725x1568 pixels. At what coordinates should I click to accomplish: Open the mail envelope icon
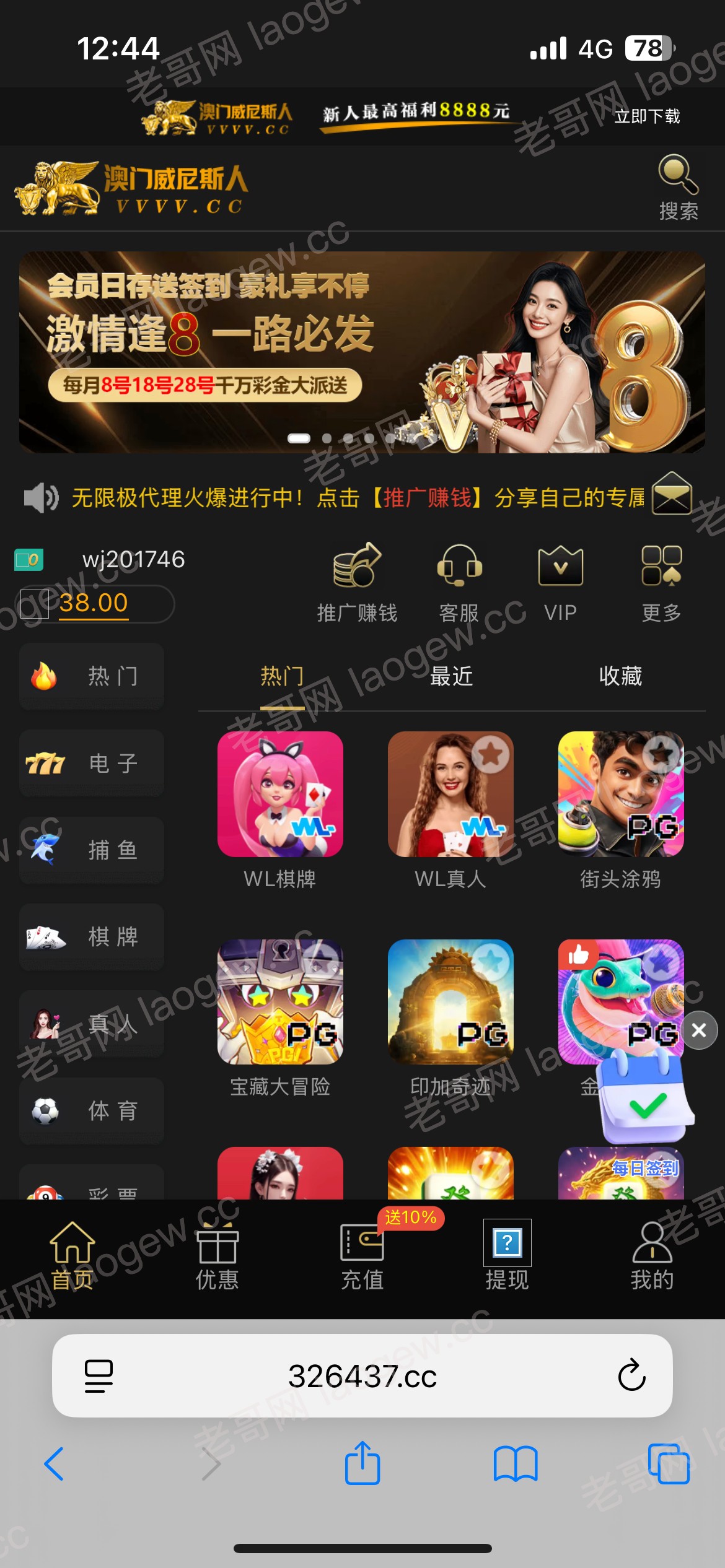(672, 493)
